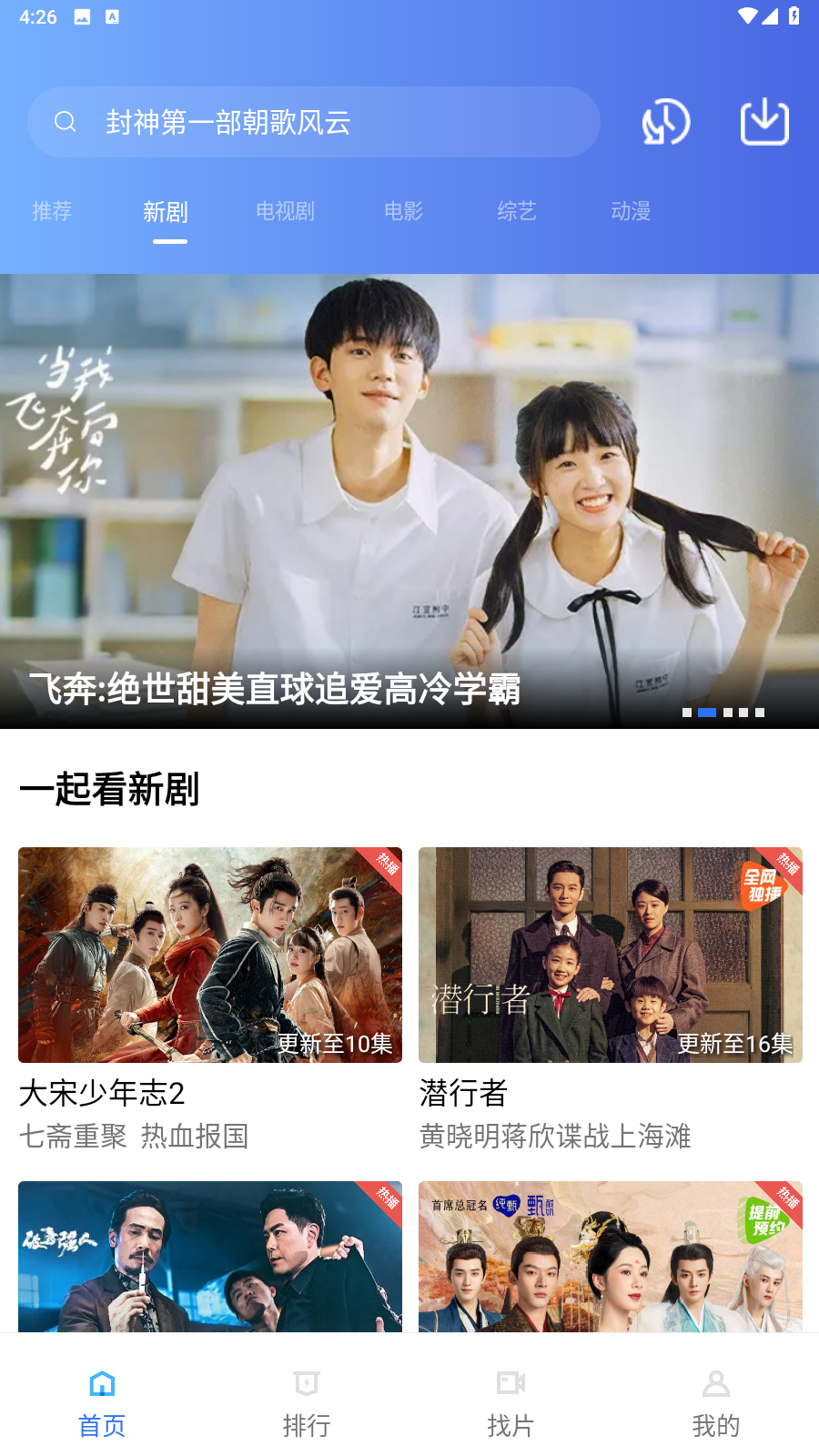819x1456 pixels.
Task: Go to 排行 in bottom navigation
Action: 307,1403
